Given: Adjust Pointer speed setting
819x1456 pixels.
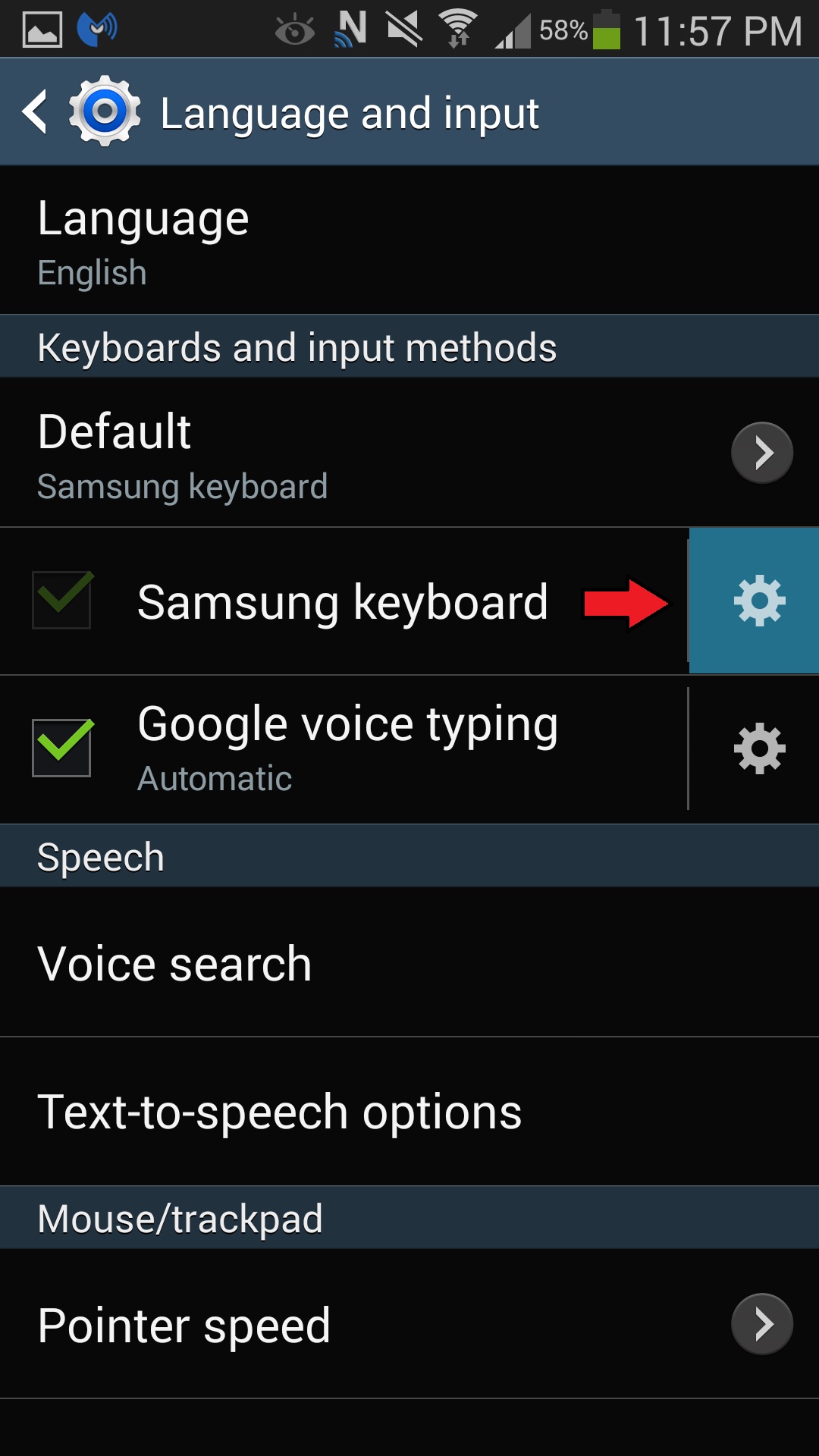Looking at the screenshot, I should coord(409,1324).
